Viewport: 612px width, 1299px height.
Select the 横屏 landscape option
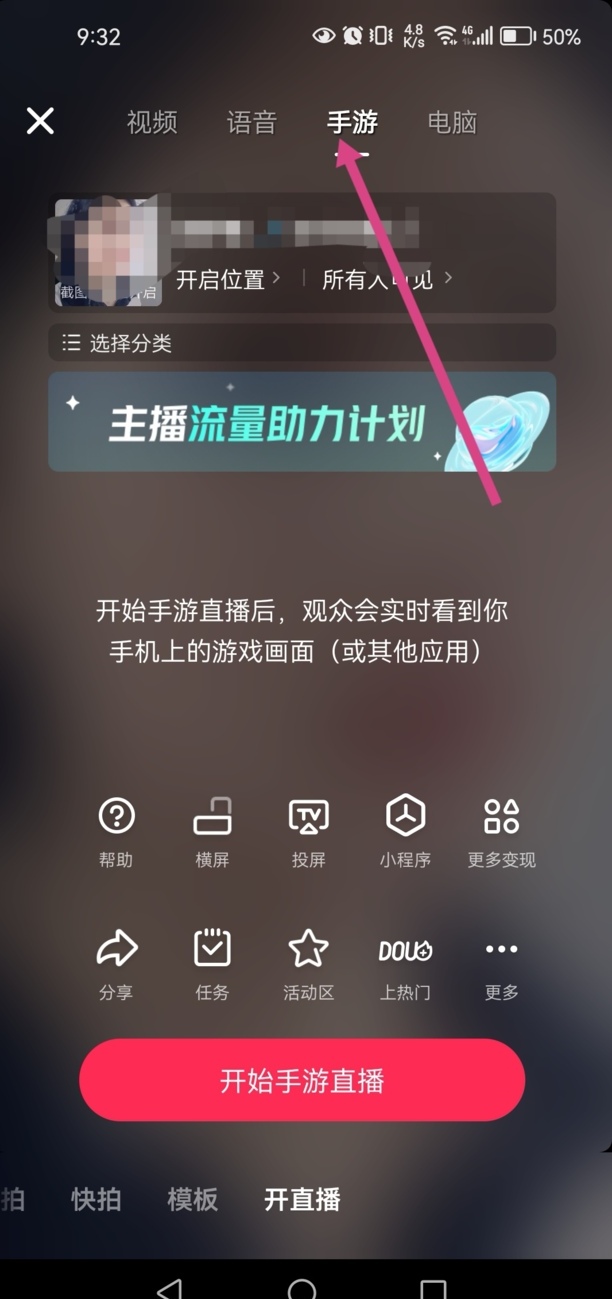[x=212, y=830]
